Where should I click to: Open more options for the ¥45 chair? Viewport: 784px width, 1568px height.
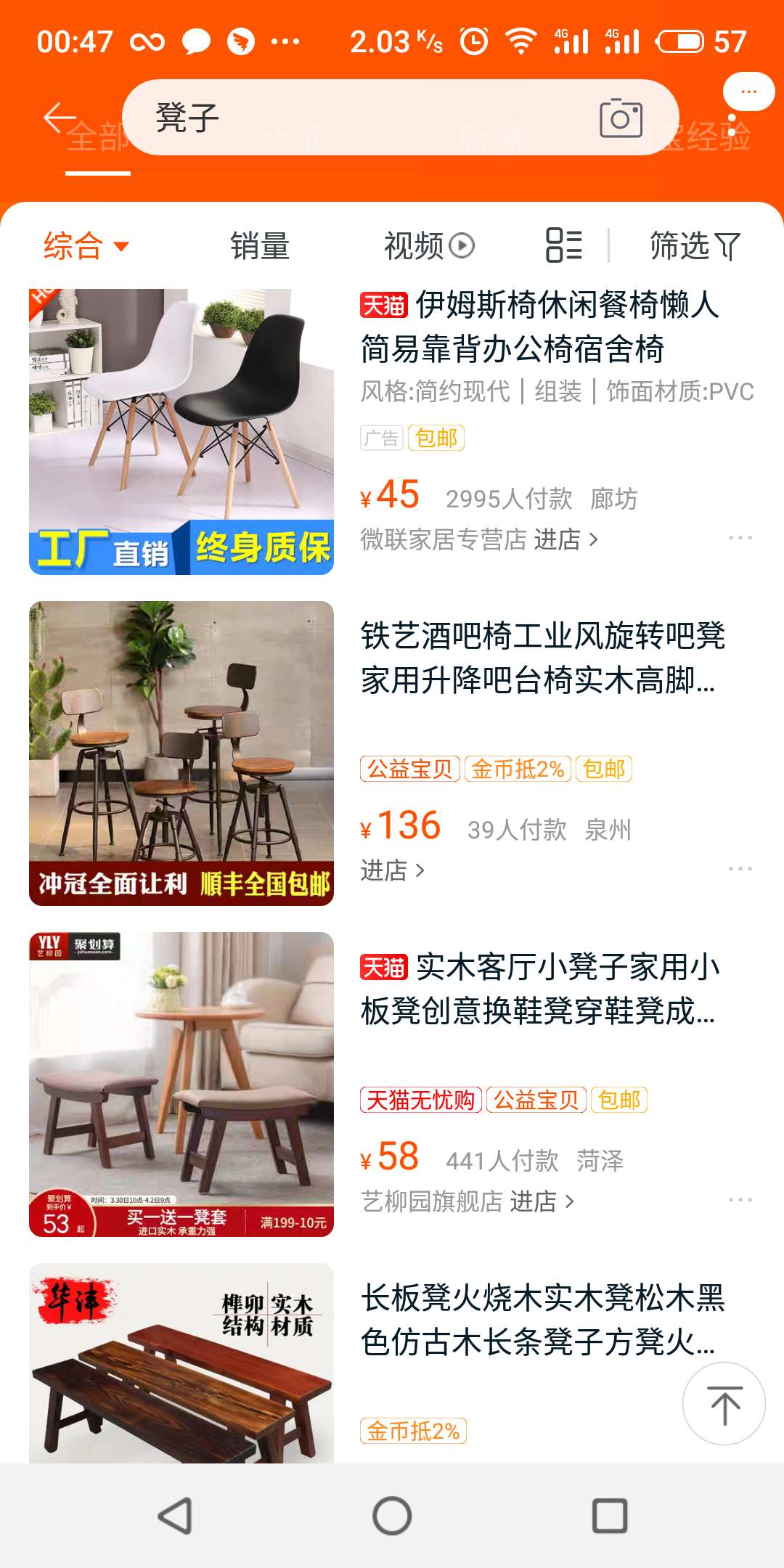click(740, 538)
